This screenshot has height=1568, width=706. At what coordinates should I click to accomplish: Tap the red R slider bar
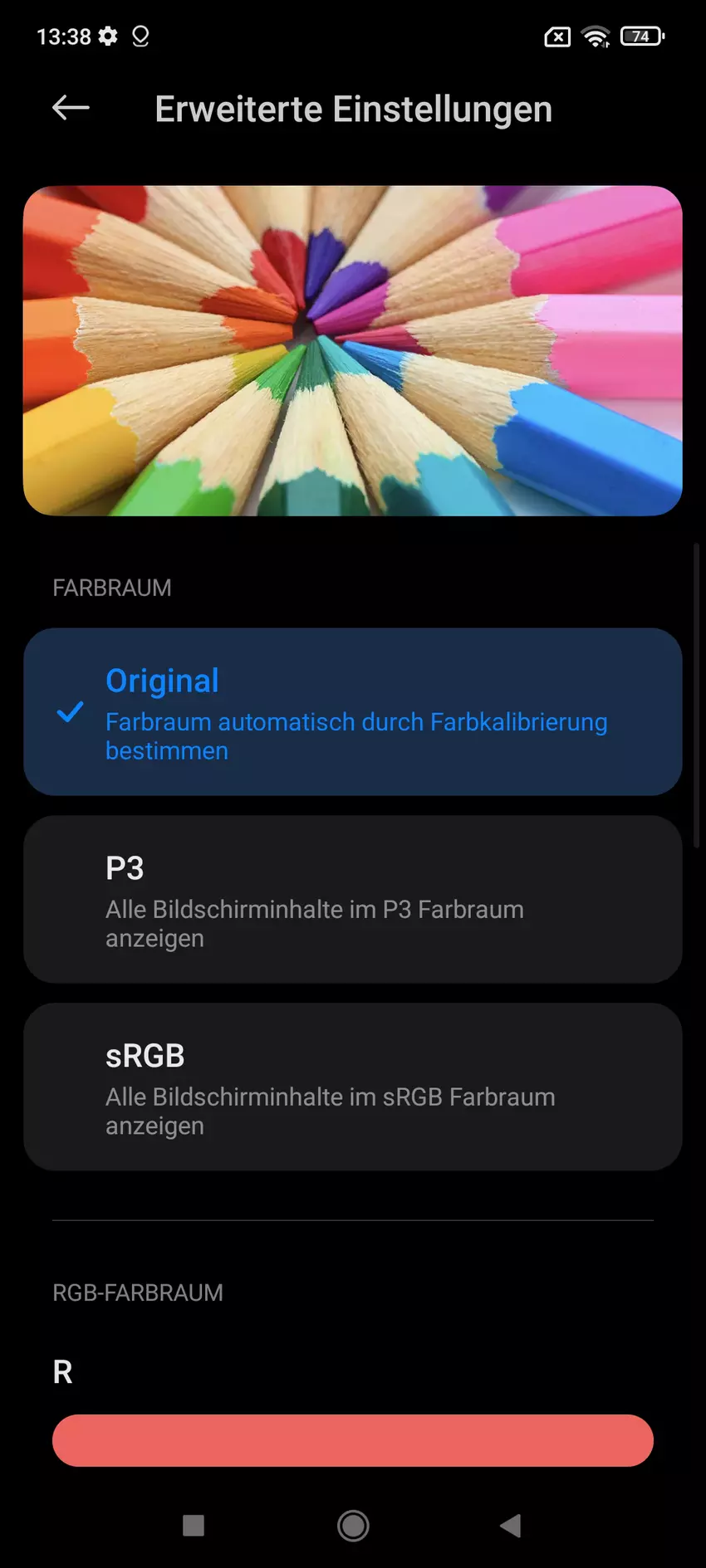352,1441
